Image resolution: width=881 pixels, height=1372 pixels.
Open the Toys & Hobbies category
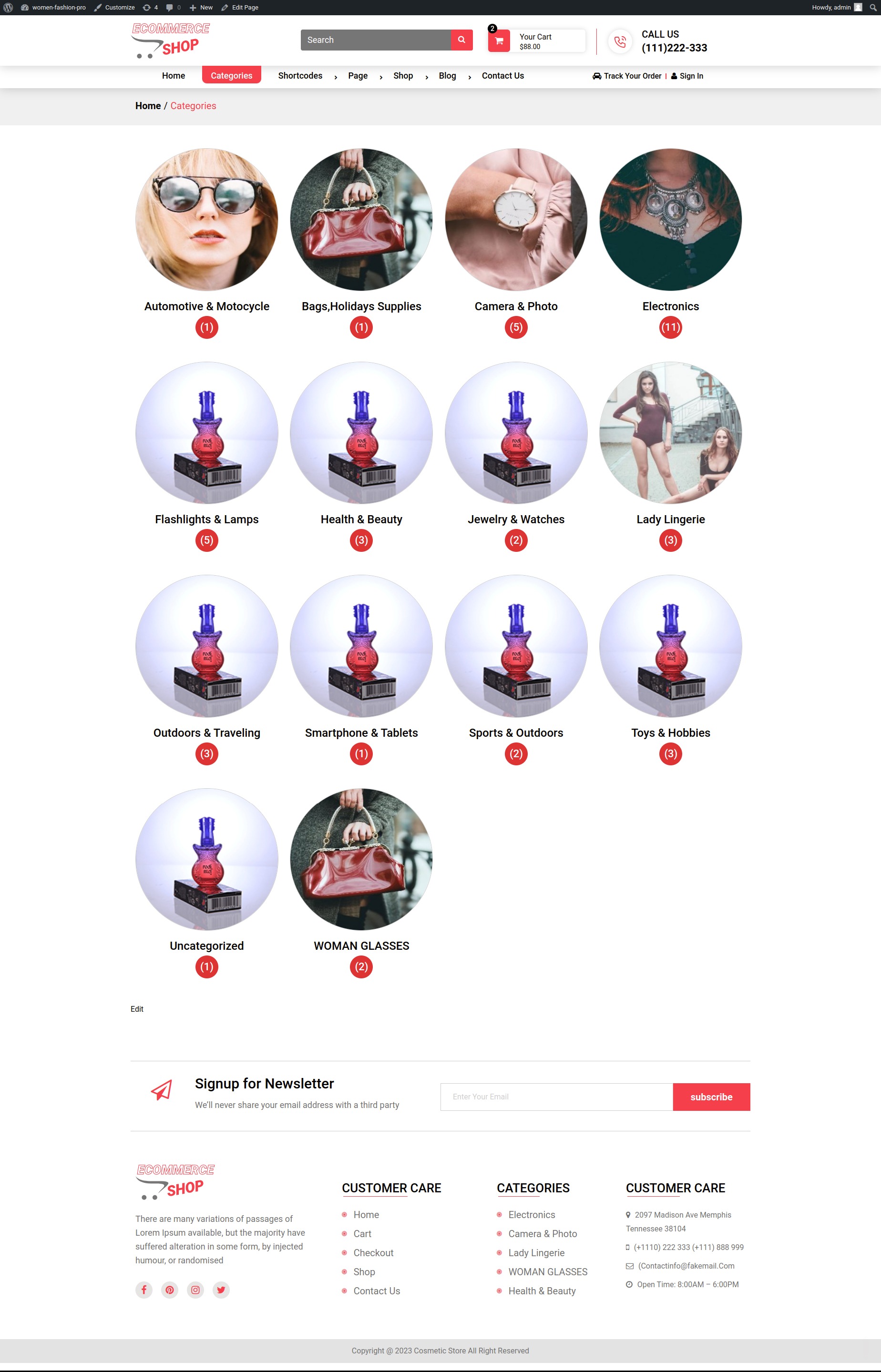coord(670,646)
